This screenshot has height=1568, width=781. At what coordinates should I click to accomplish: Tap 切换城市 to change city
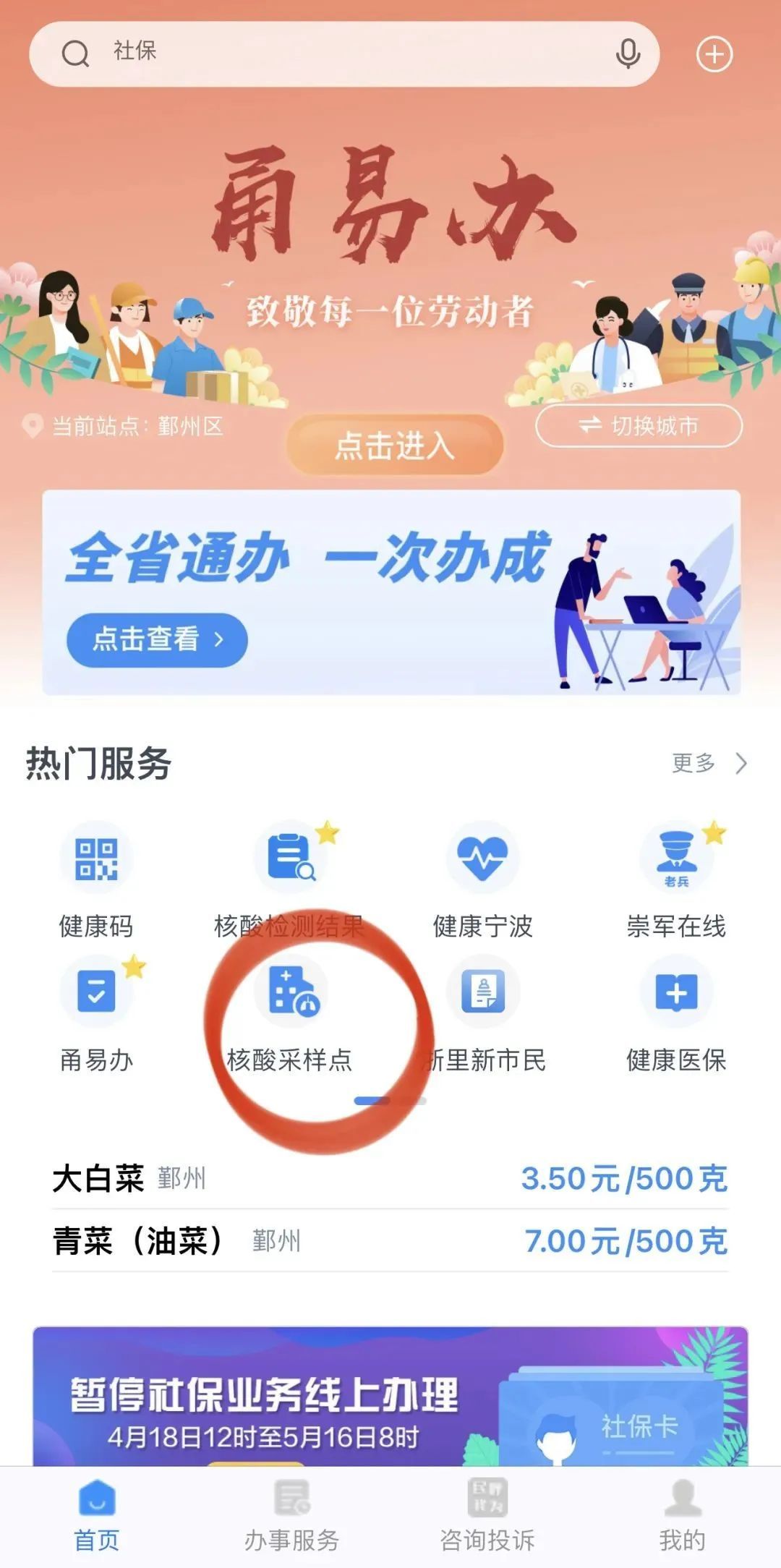point(639,426)
